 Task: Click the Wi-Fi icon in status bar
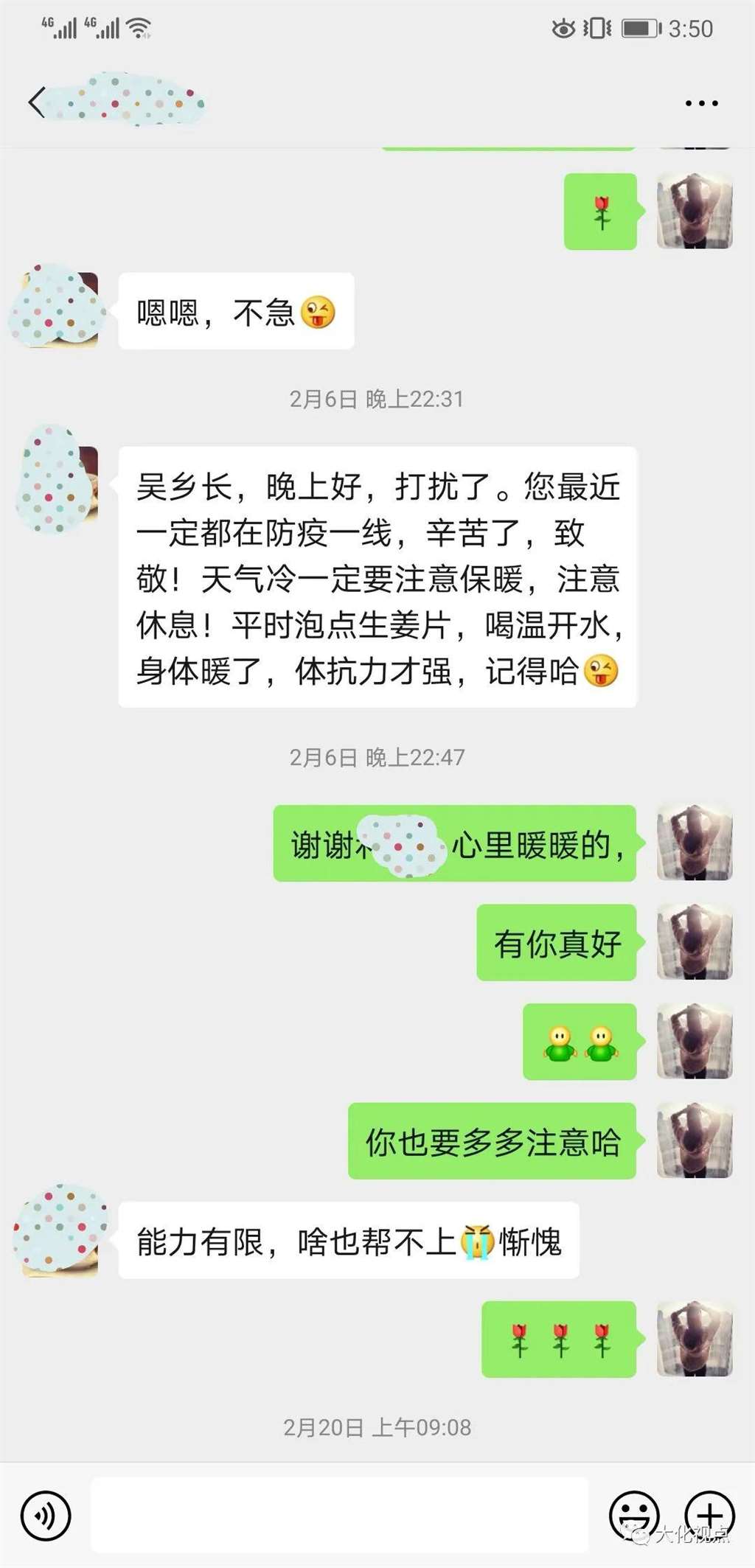pyautogui.click(x=137, y=28)
